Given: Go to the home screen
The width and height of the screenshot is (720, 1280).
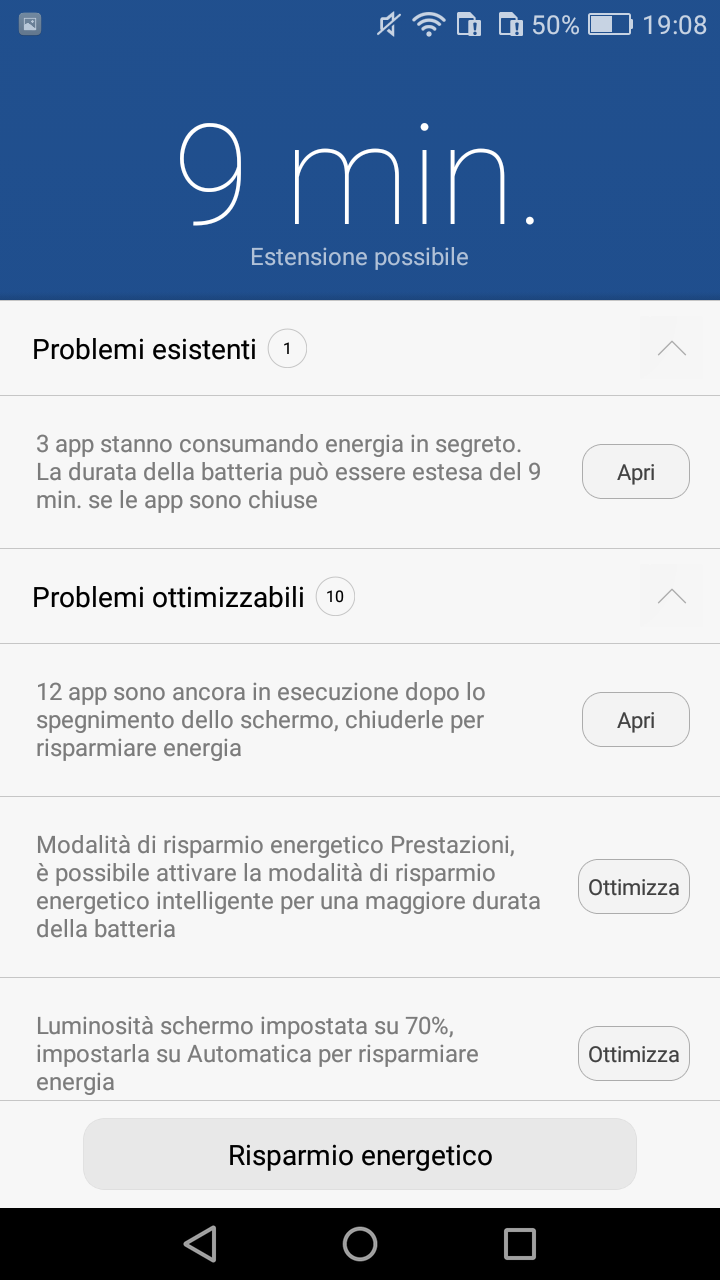Looking at the screenshot, I should 360,1244.
